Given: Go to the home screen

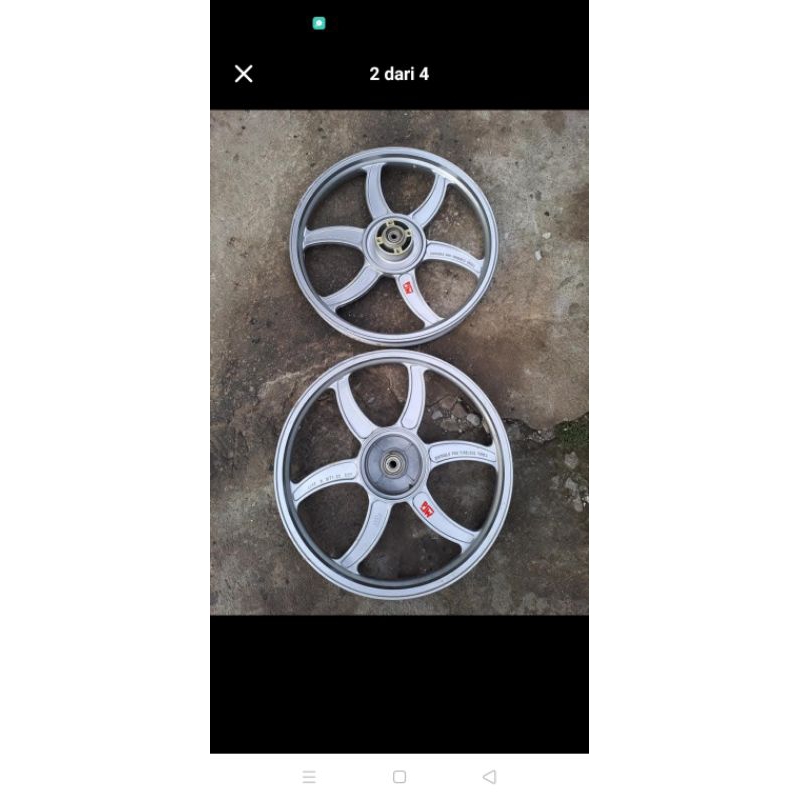Looking at the screenshot, I should pyautogui.click(x=399, y=777).
